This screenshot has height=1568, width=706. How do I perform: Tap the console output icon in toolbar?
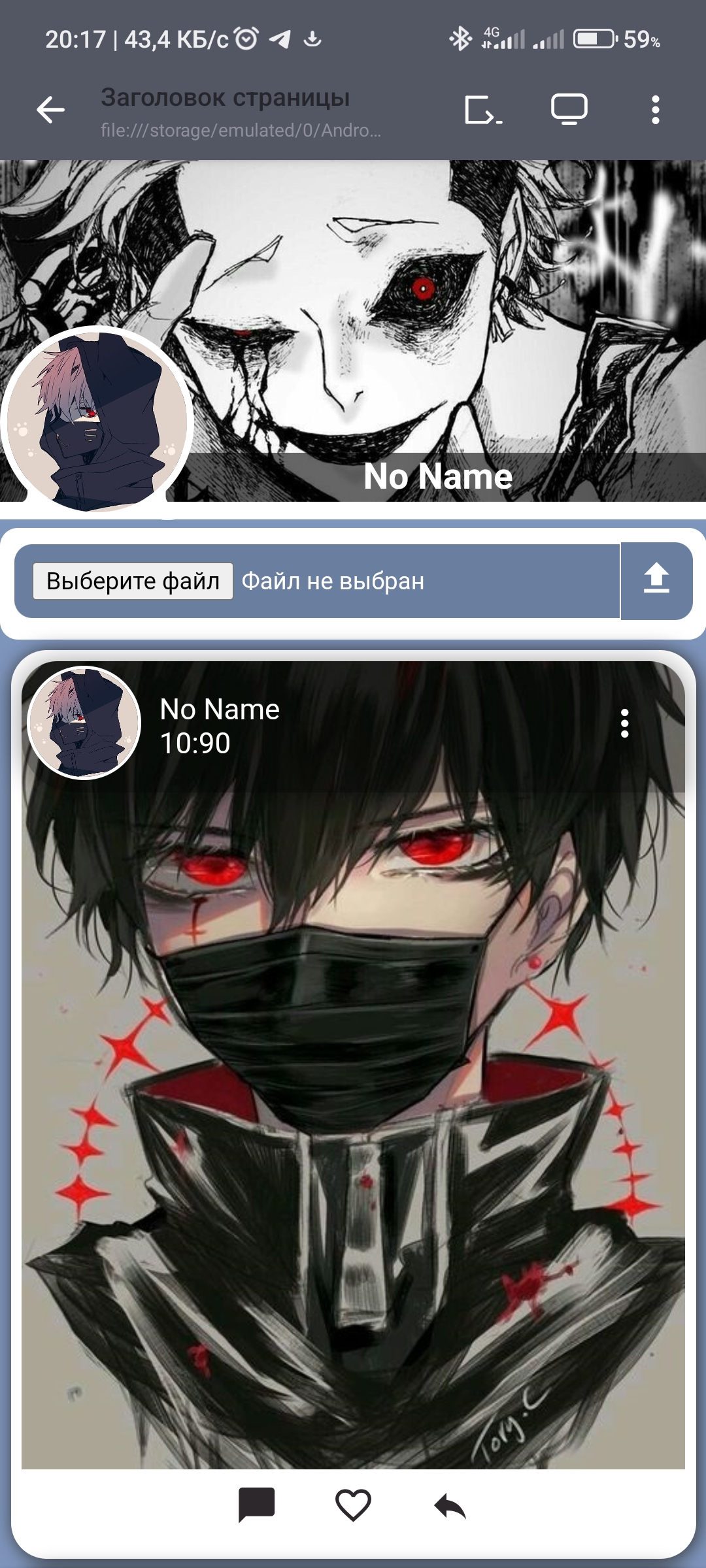coord(482,110)
